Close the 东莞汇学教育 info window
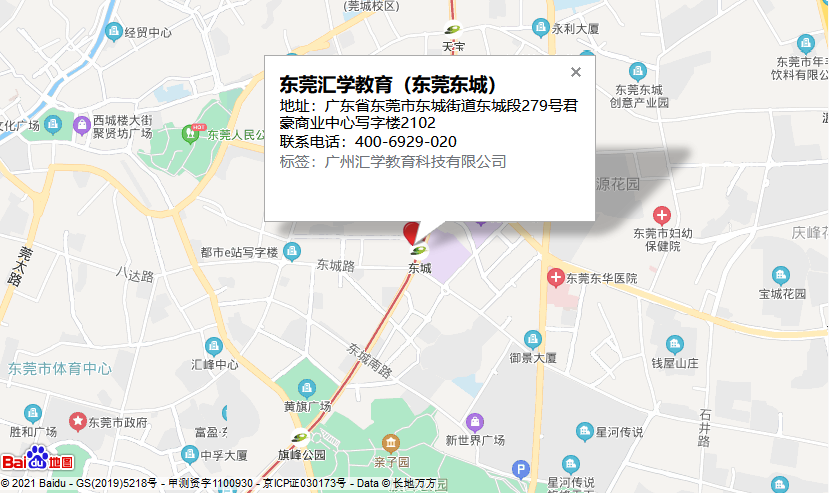The image size is (829, 493). 575,72
